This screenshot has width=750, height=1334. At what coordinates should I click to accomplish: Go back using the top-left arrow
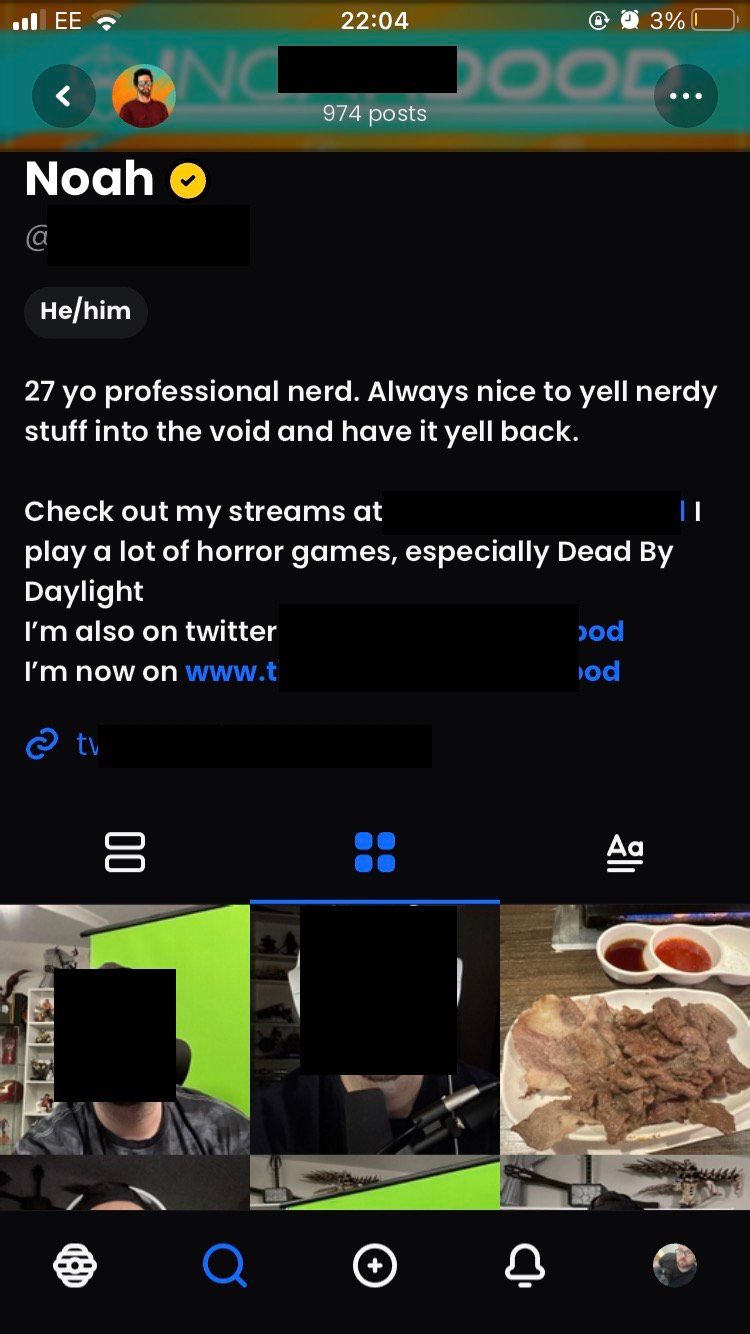pyautogui.click(x=63, y=96)
